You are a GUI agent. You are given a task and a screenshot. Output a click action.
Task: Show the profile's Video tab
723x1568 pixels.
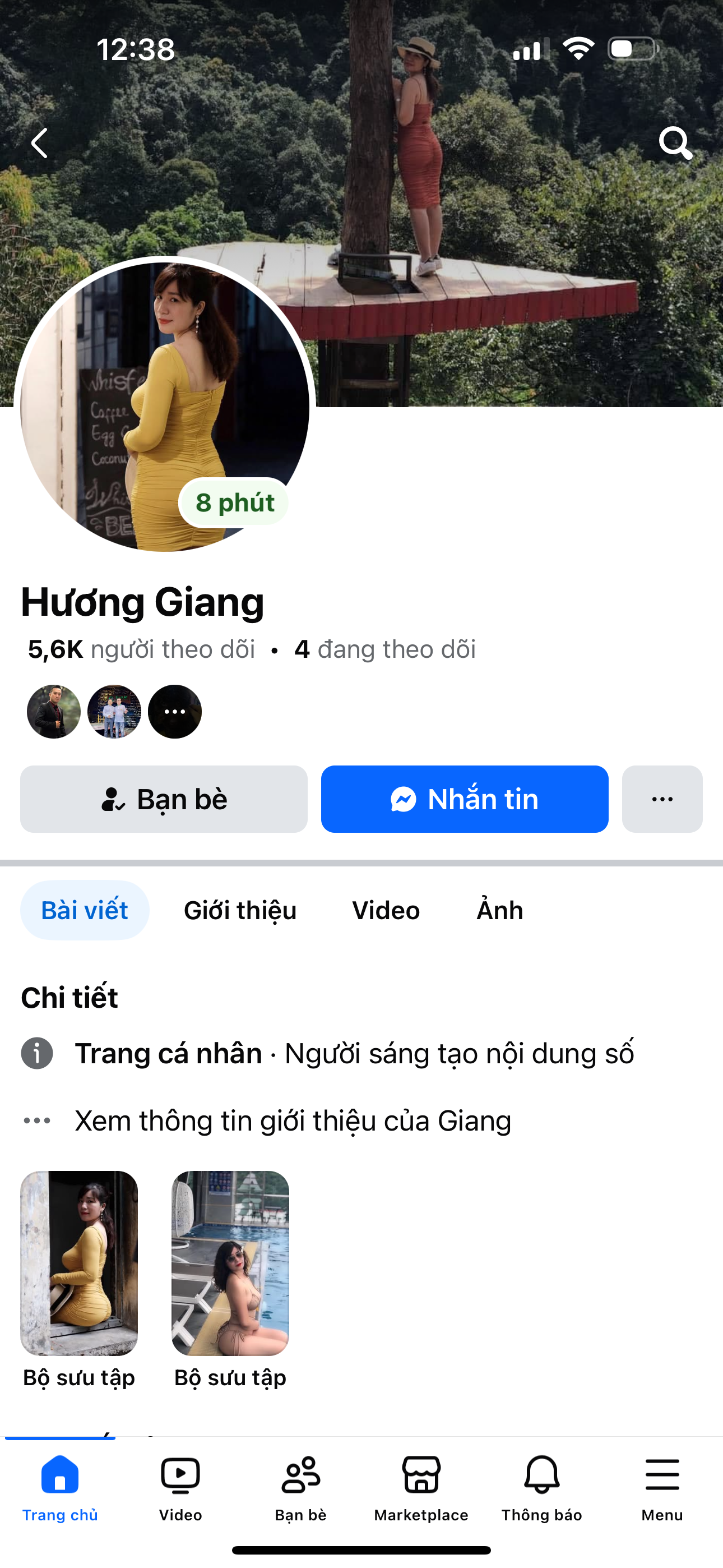click(386, 910)
